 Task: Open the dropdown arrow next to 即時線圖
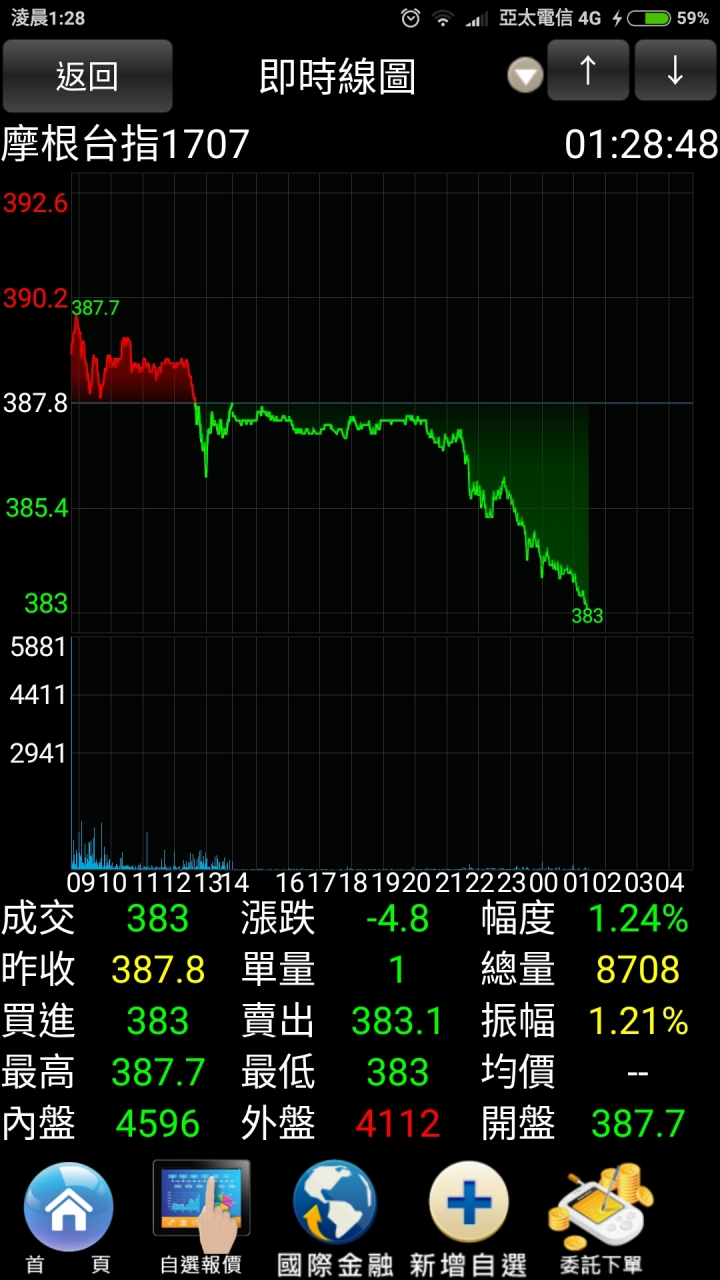(x=525, y=76)
